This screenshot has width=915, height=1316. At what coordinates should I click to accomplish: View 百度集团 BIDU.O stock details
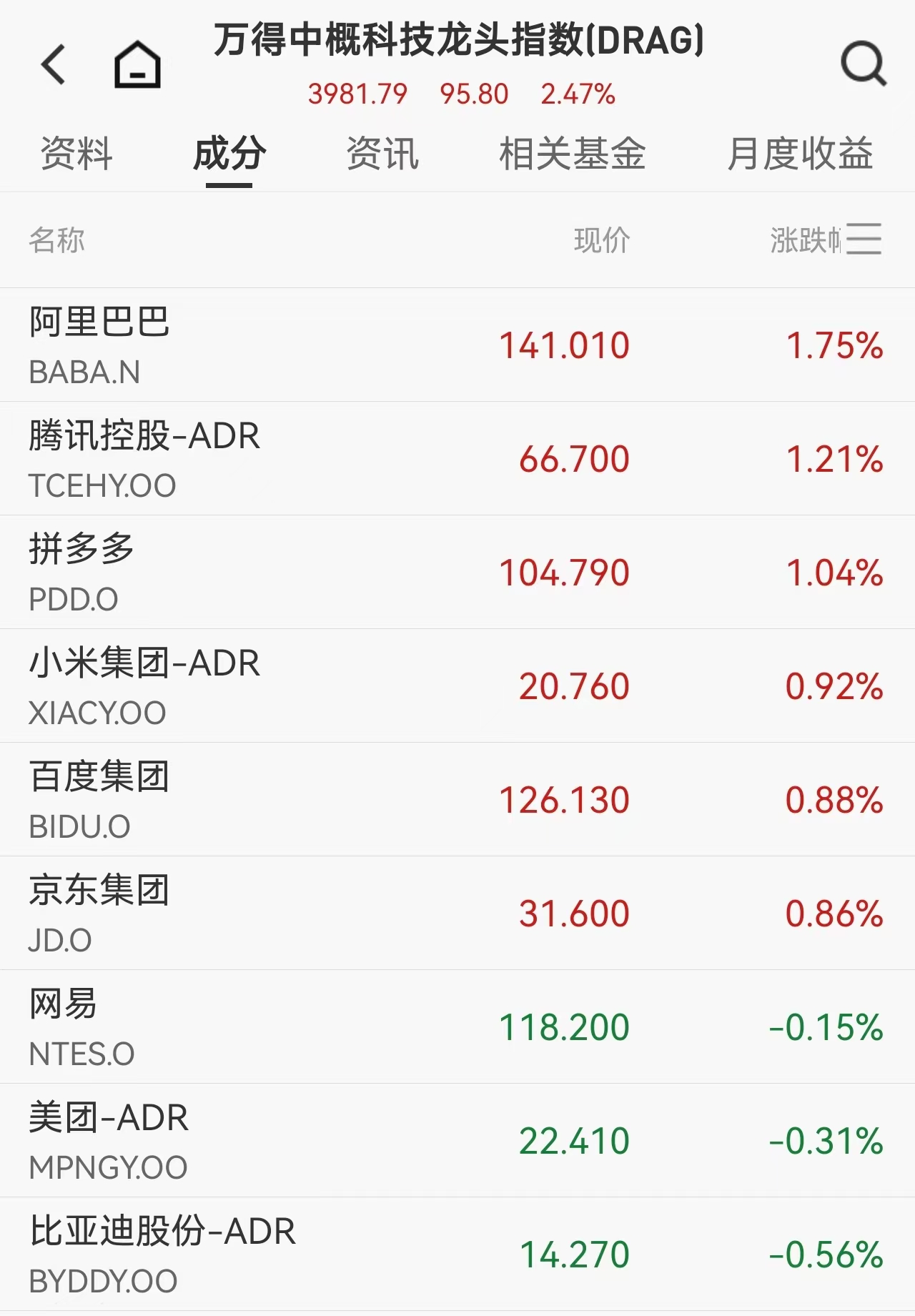pyautogui.click(x=457, y=800)
